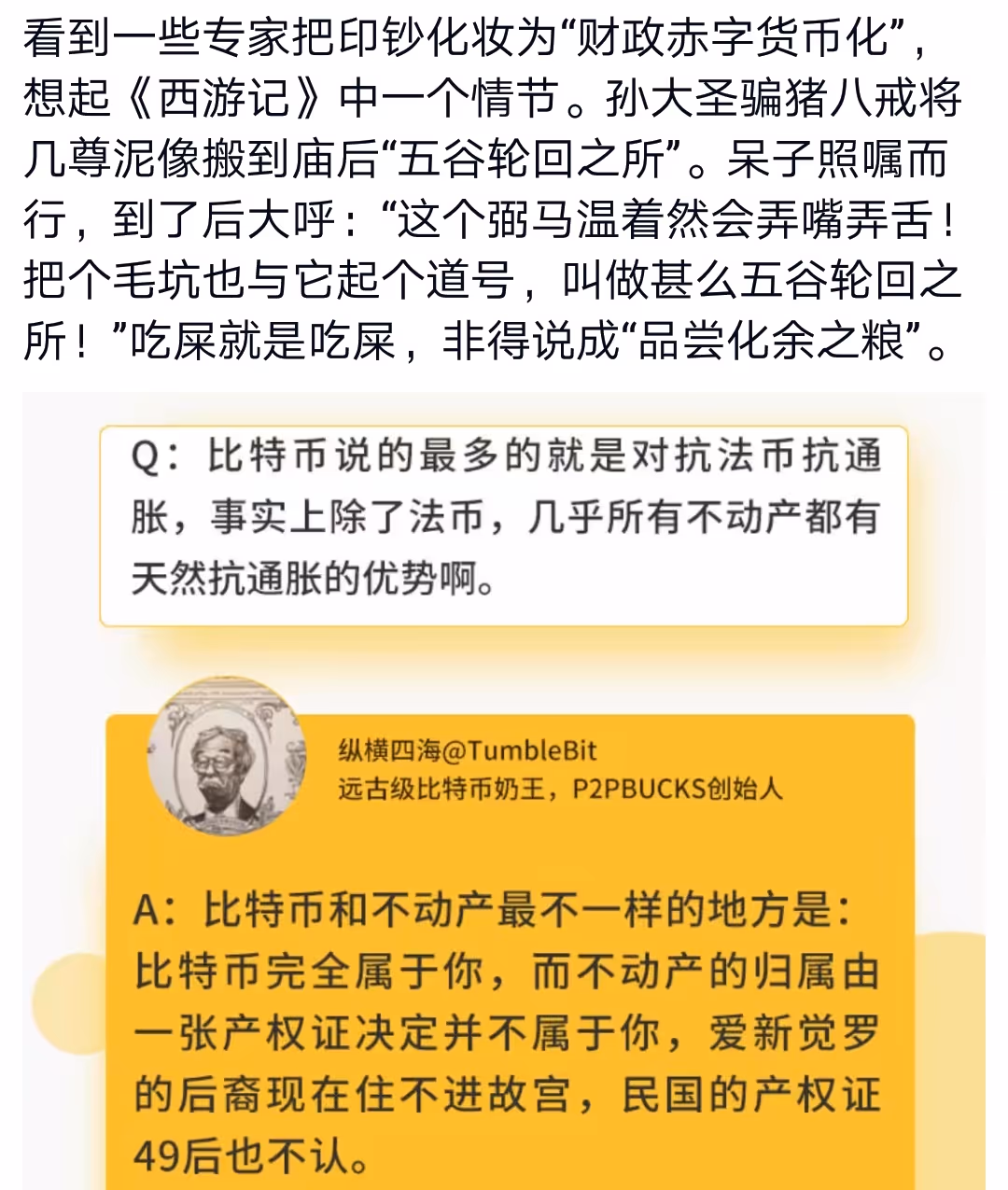Screen dimensions: 1008x1190
Task: Open the attached Bitcoin Q&A image
Action: pos(504,791)
